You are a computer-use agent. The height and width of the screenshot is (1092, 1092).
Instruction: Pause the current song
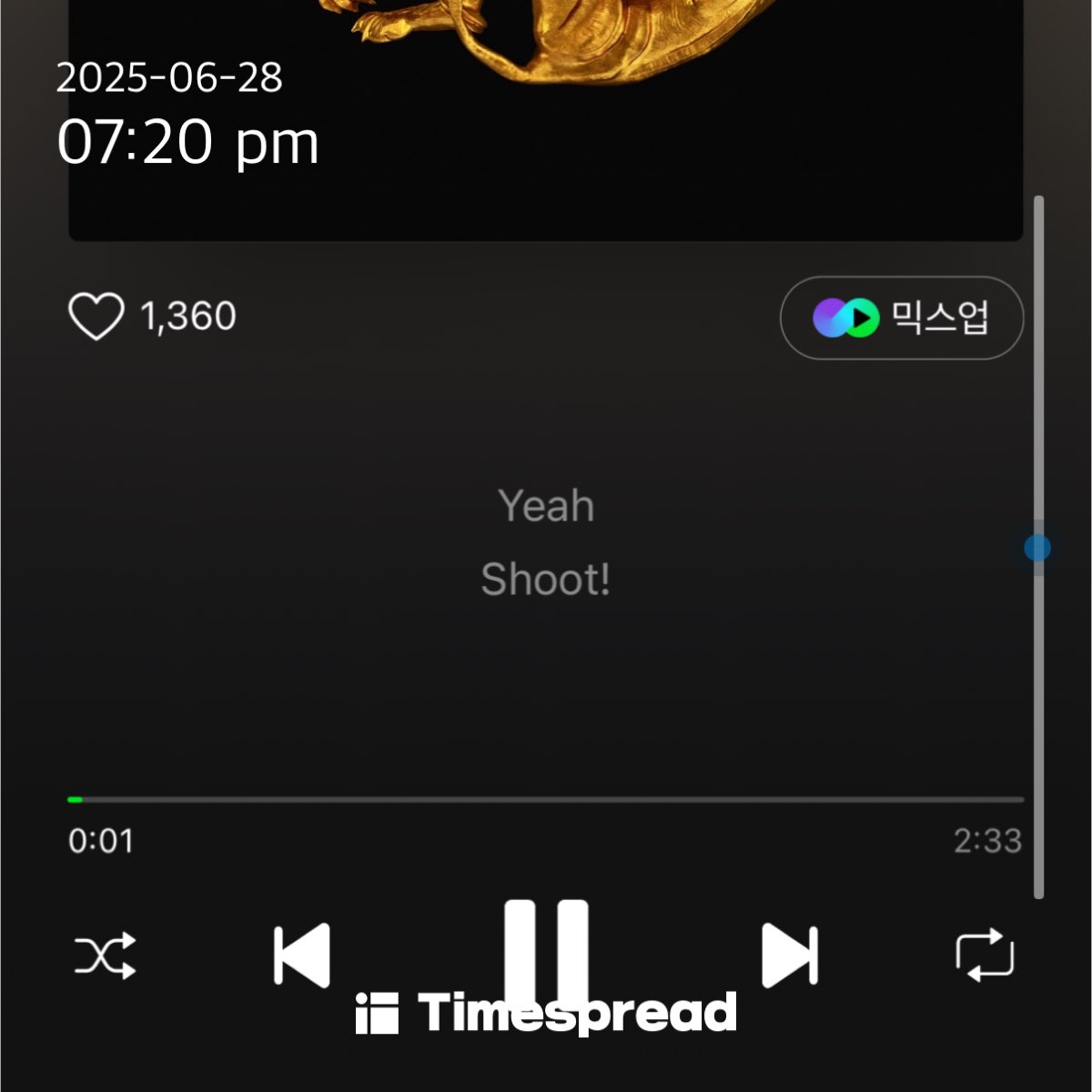[546, 951]
